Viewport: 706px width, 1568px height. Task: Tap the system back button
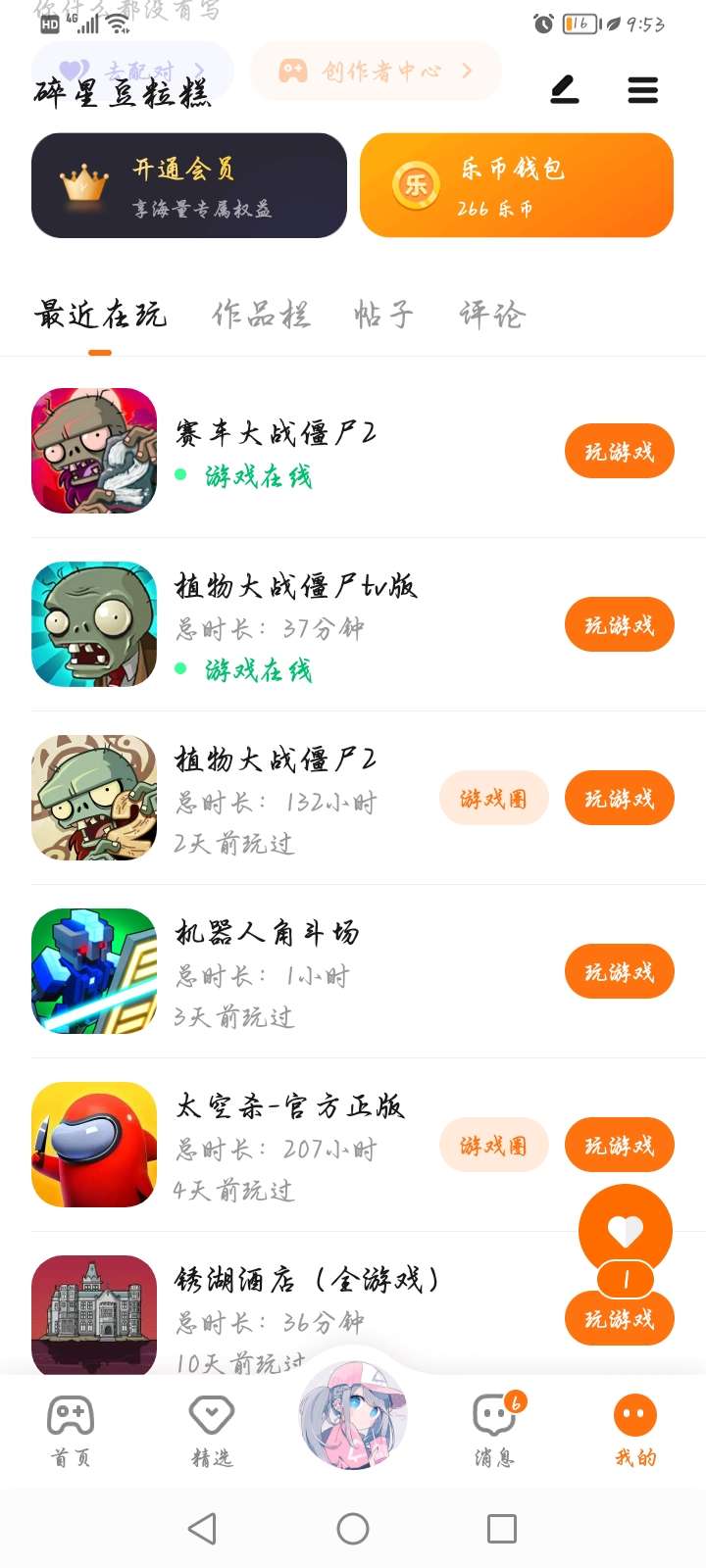pos(202,1529)
